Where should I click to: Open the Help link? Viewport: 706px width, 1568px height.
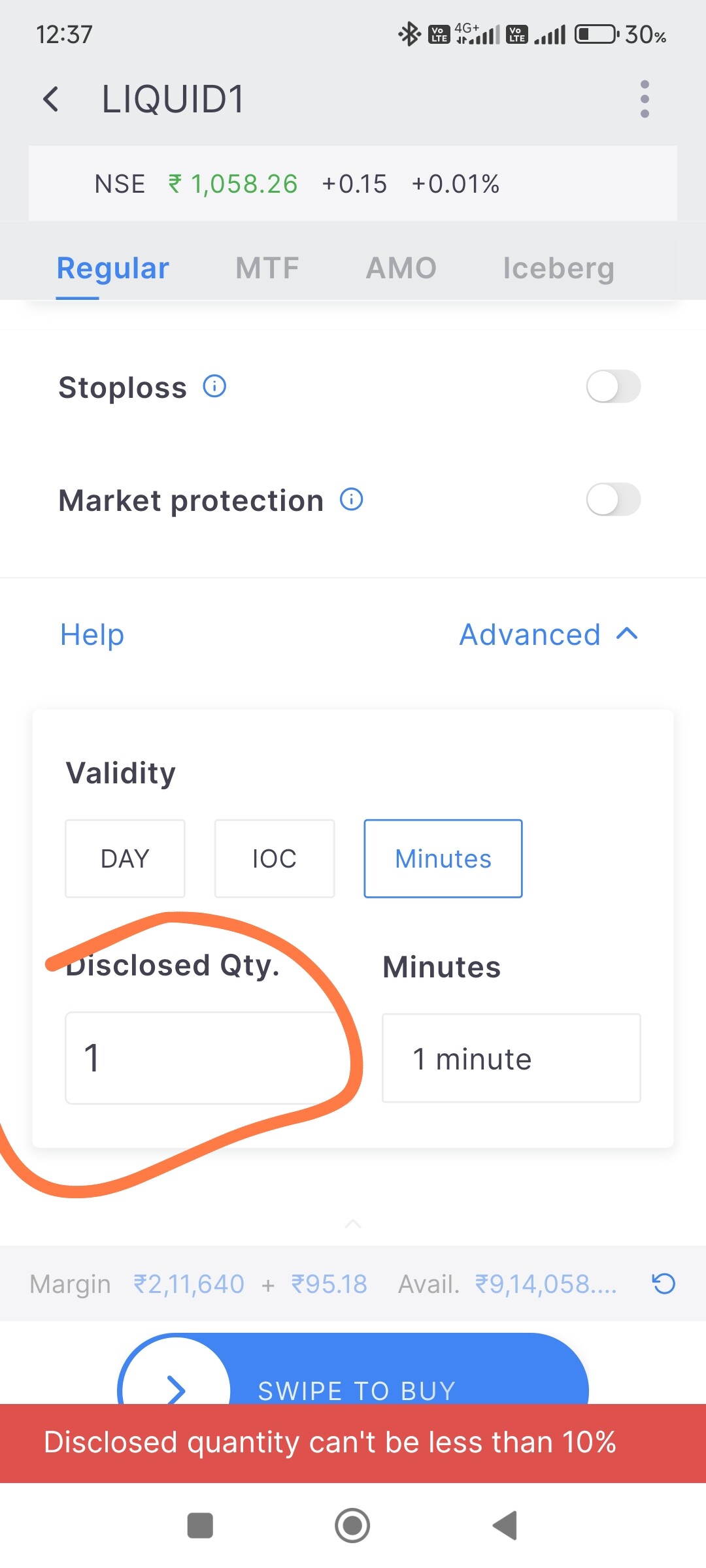pyautogui.click(x=92, y=634)
